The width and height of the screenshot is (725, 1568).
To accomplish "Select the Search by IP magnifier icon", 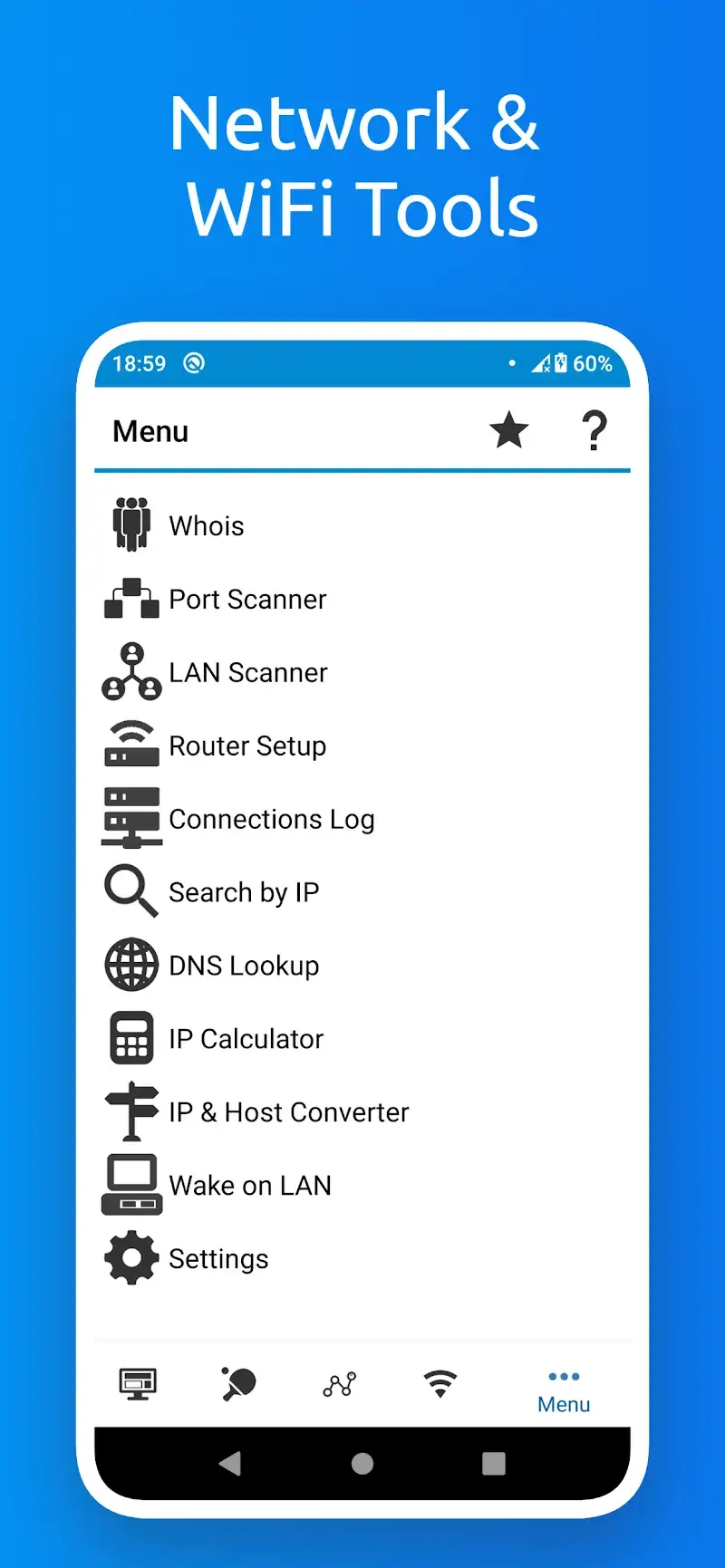I will pos(131,892).
